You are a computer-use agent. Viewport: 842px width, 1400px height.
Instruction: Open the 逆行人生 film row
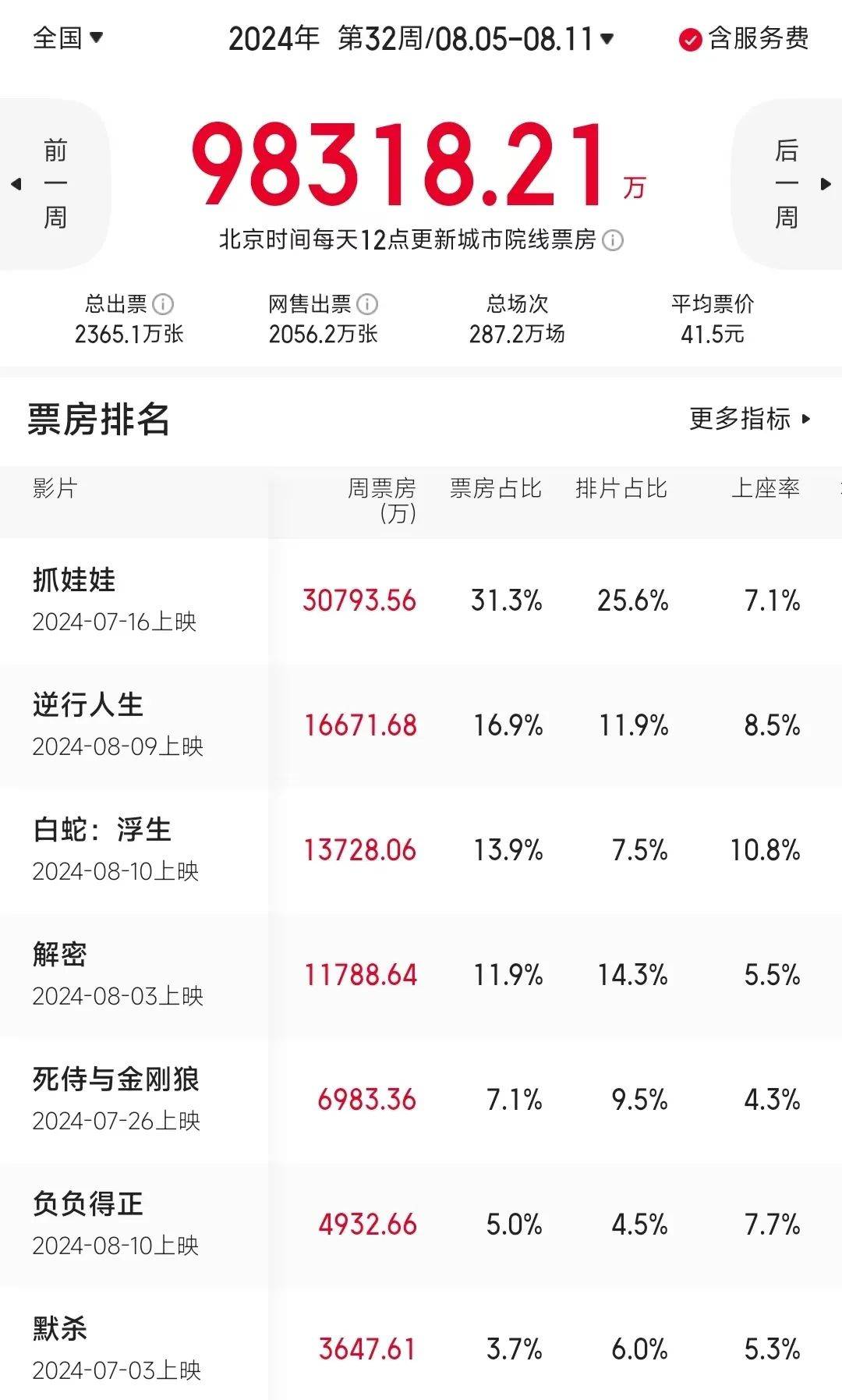tap(421, 725)
